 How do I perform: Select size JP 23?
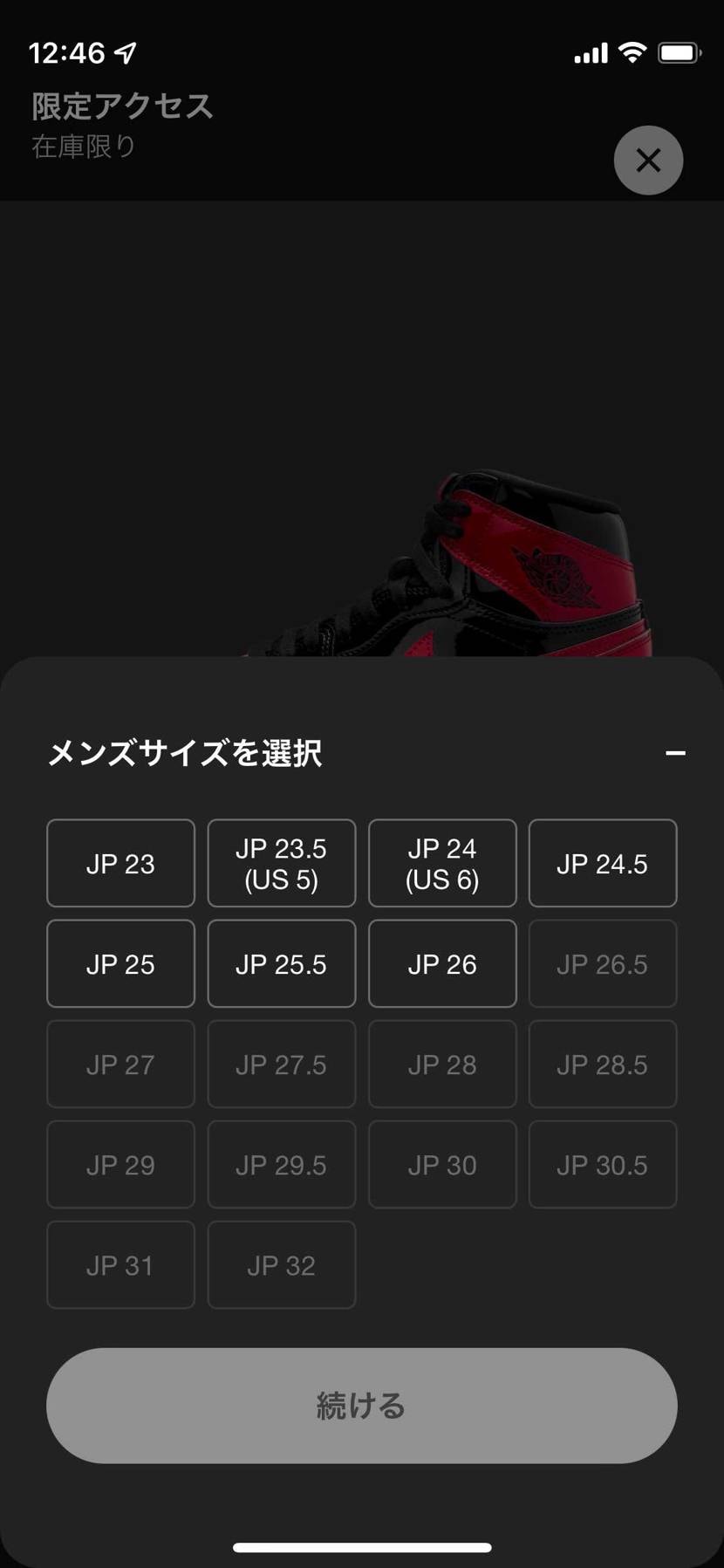point(120,863)
